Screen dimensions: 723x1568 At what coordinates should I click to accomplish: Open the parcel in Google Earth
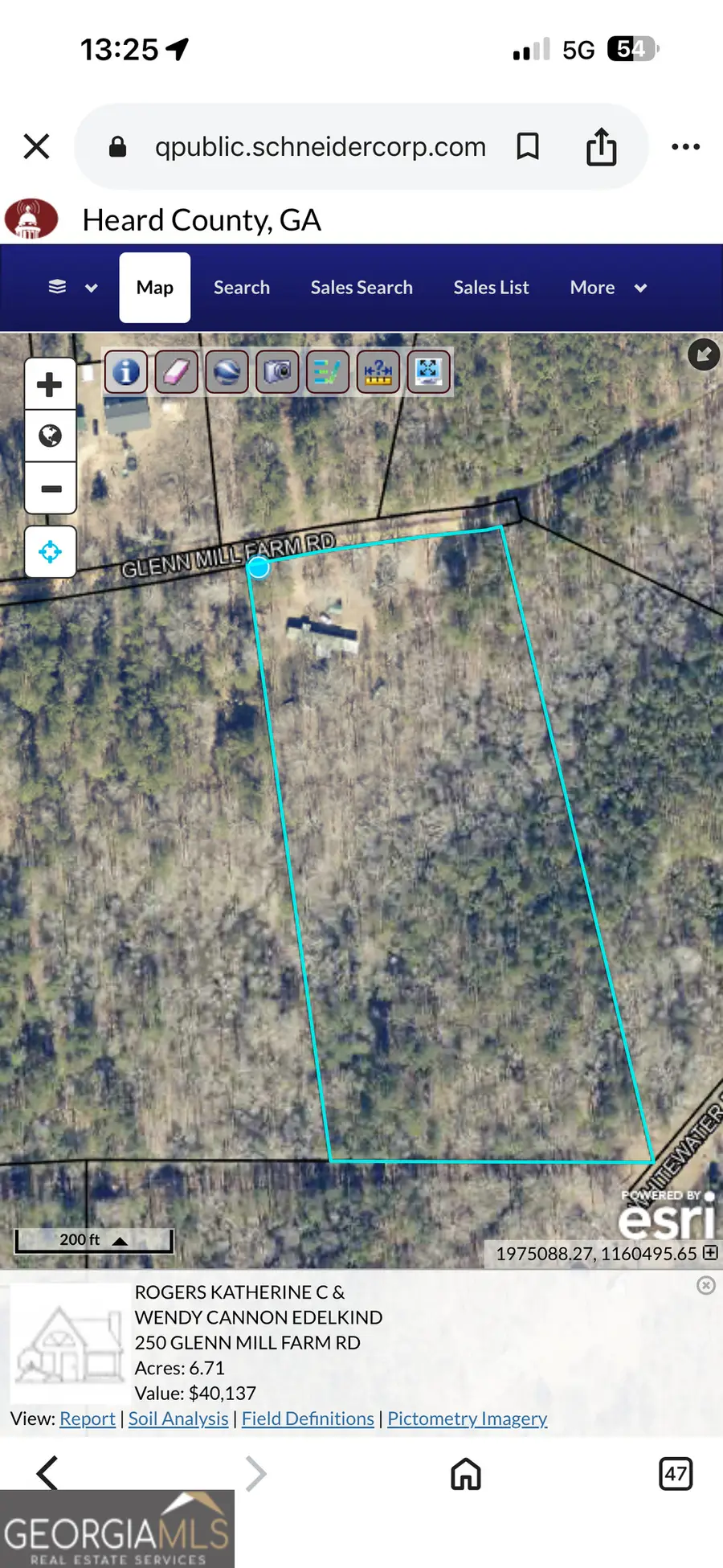click(x=226, y=371)
